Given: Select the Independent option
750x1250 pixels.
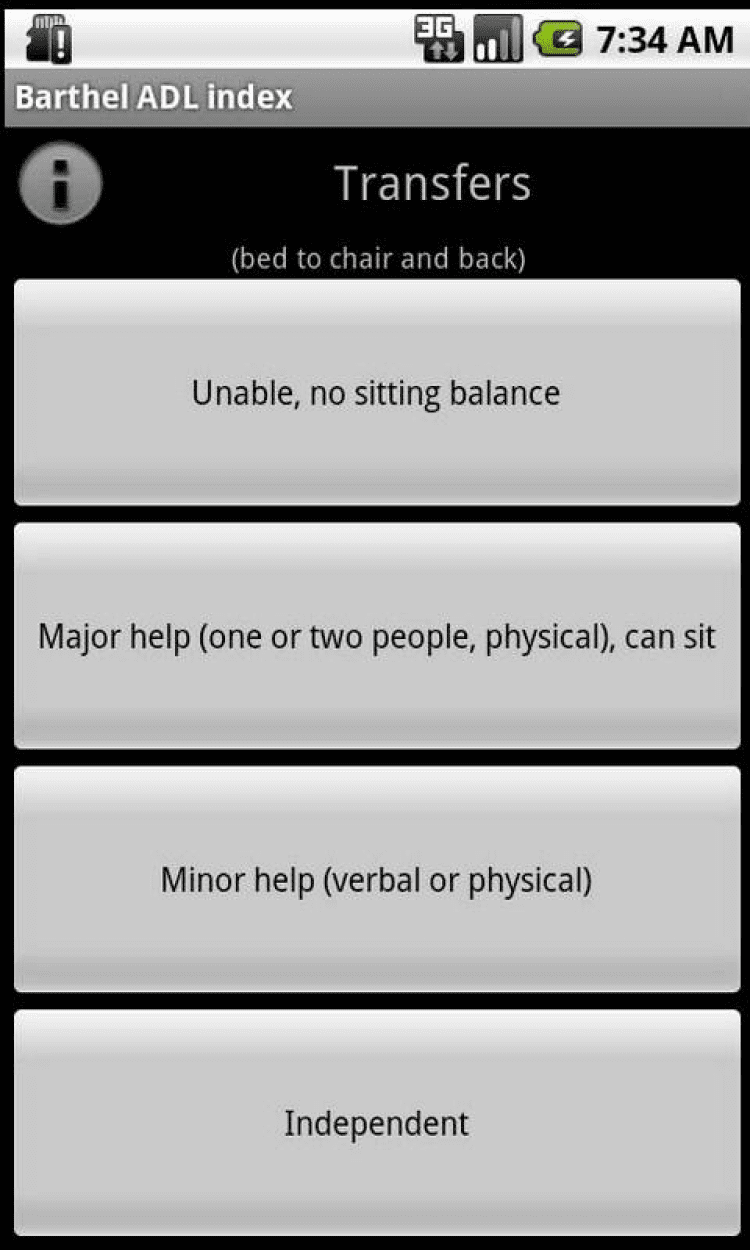Looking at the screenshot, I should 376,1123.
